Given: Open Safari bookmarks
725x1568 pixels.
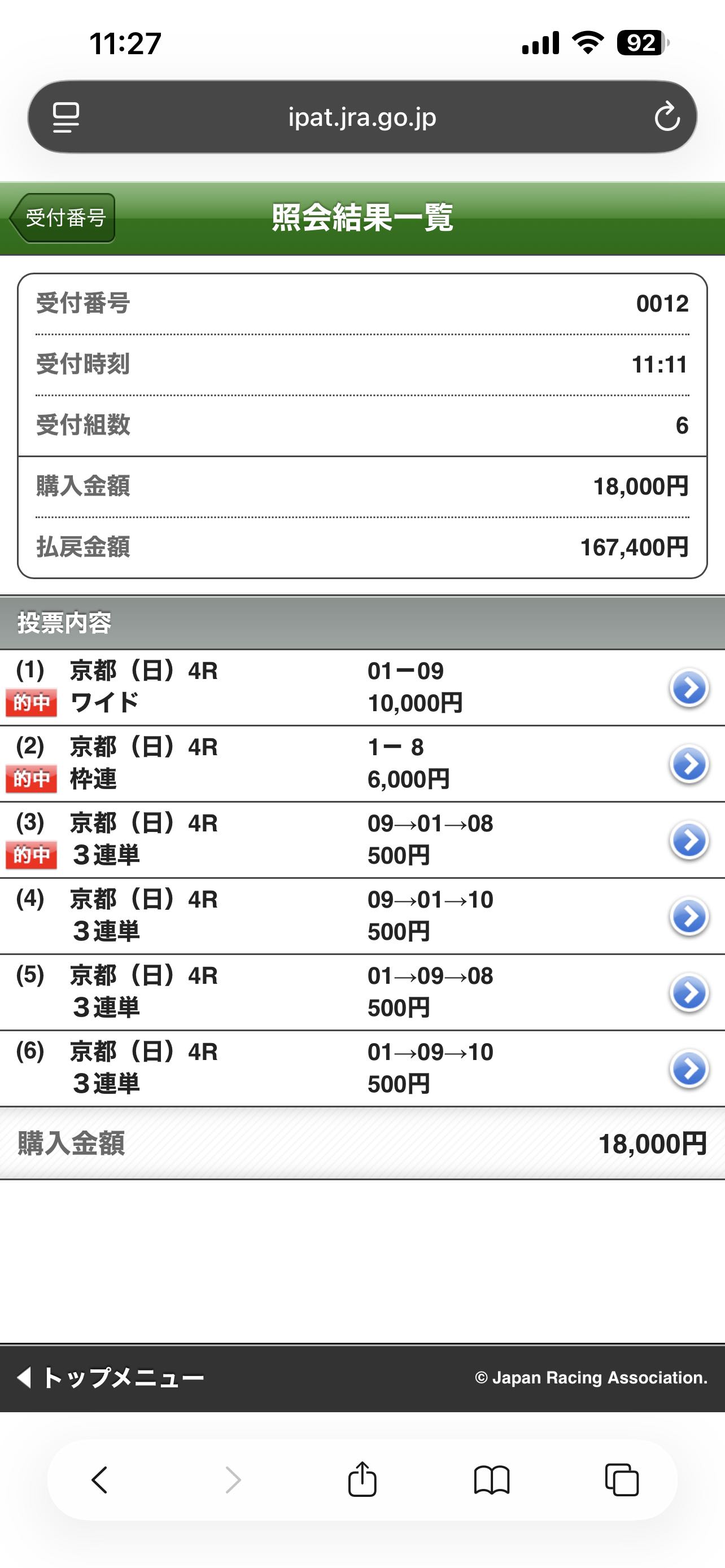Looking at the screenshot, I should coord(492,1480).
